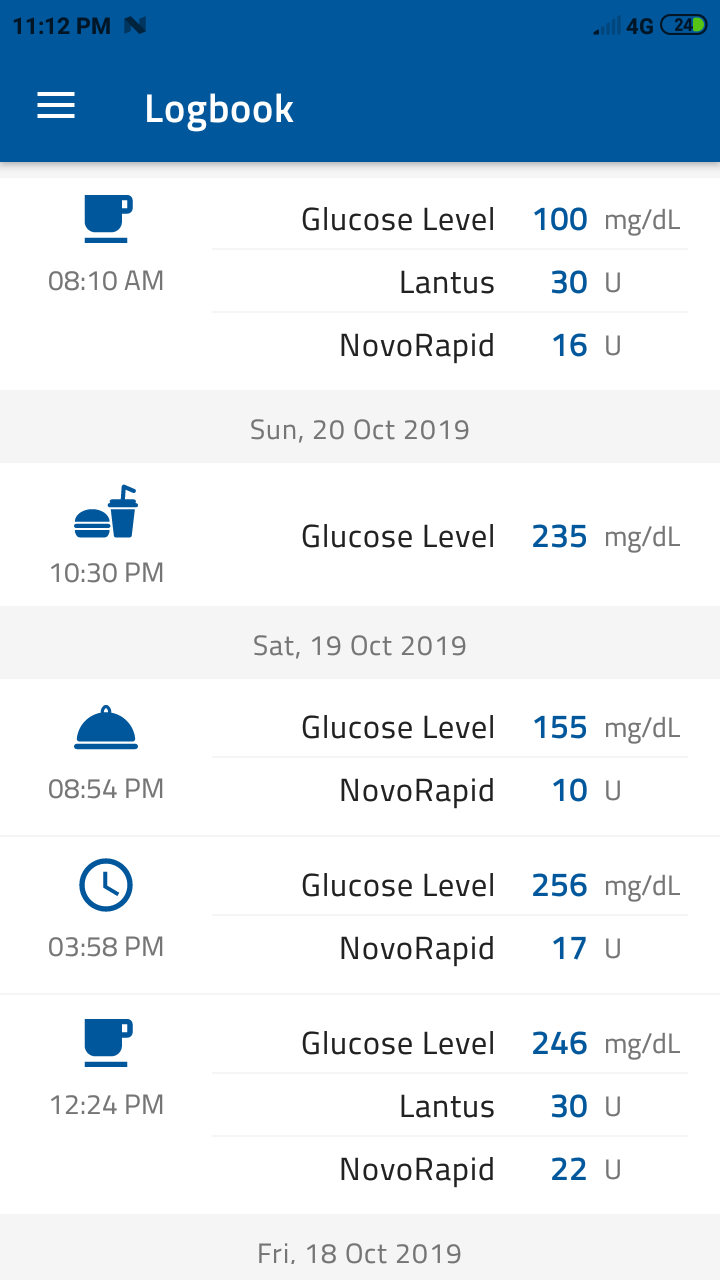The width and height of the screenshot is (720, 1280).
Task: View the 08:54 PM logbook entry
Action: pyautogui.click(x=360, y=758)
